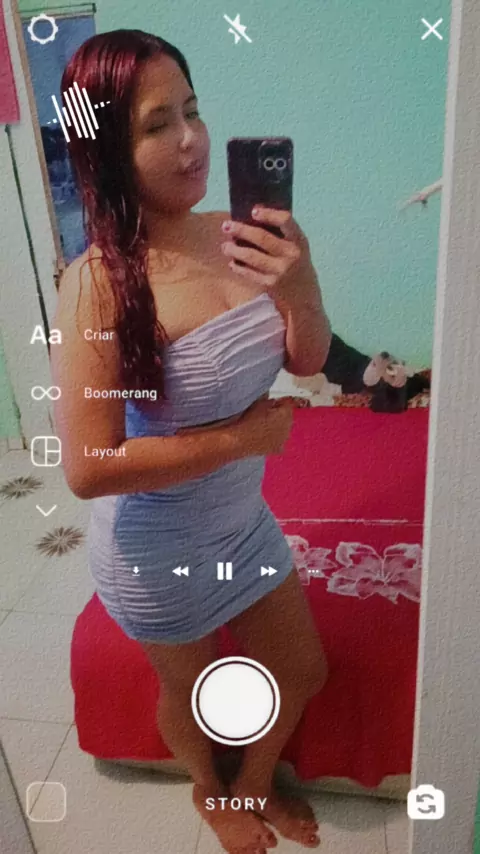480x854 pixels.
Task: Go back to the previous track
Action: coord(180,571)
